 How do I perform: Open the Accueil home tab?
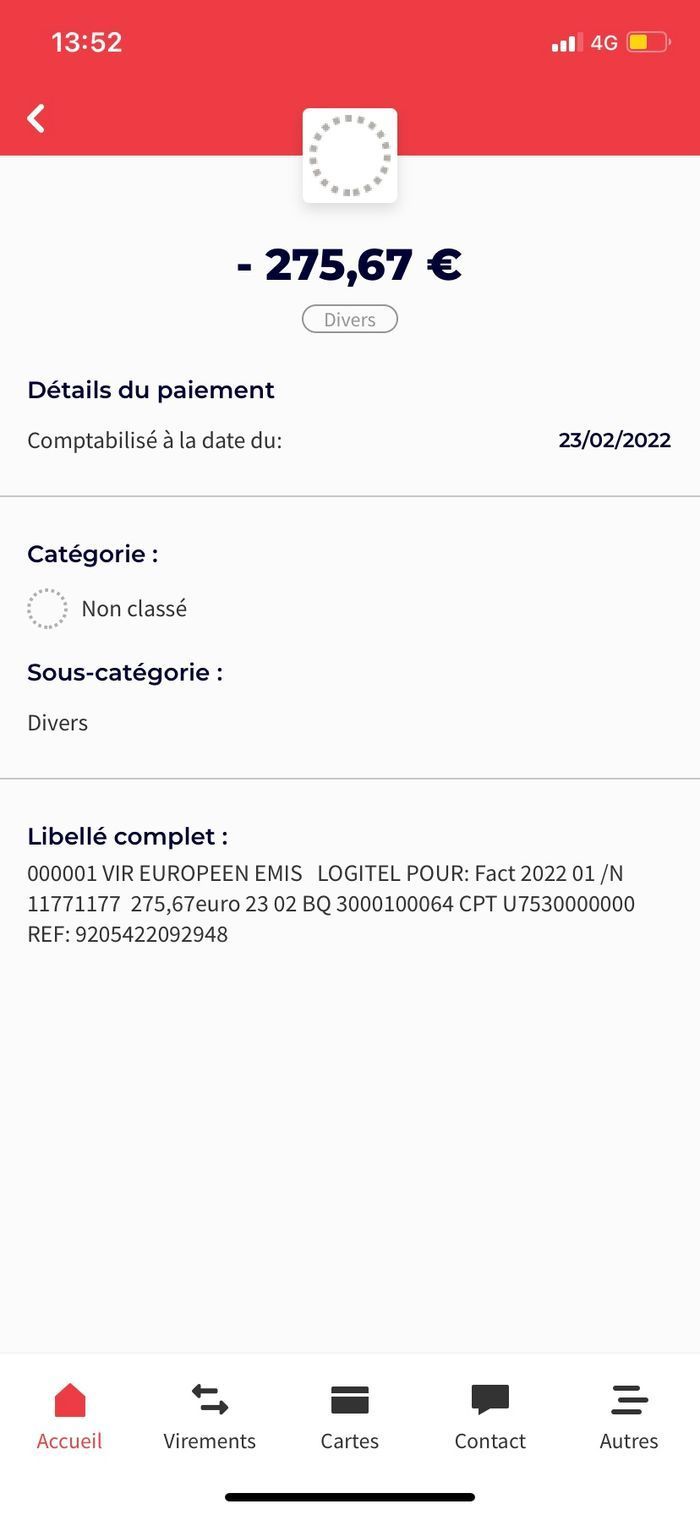pyautogui.click(x=70, y=1416)
